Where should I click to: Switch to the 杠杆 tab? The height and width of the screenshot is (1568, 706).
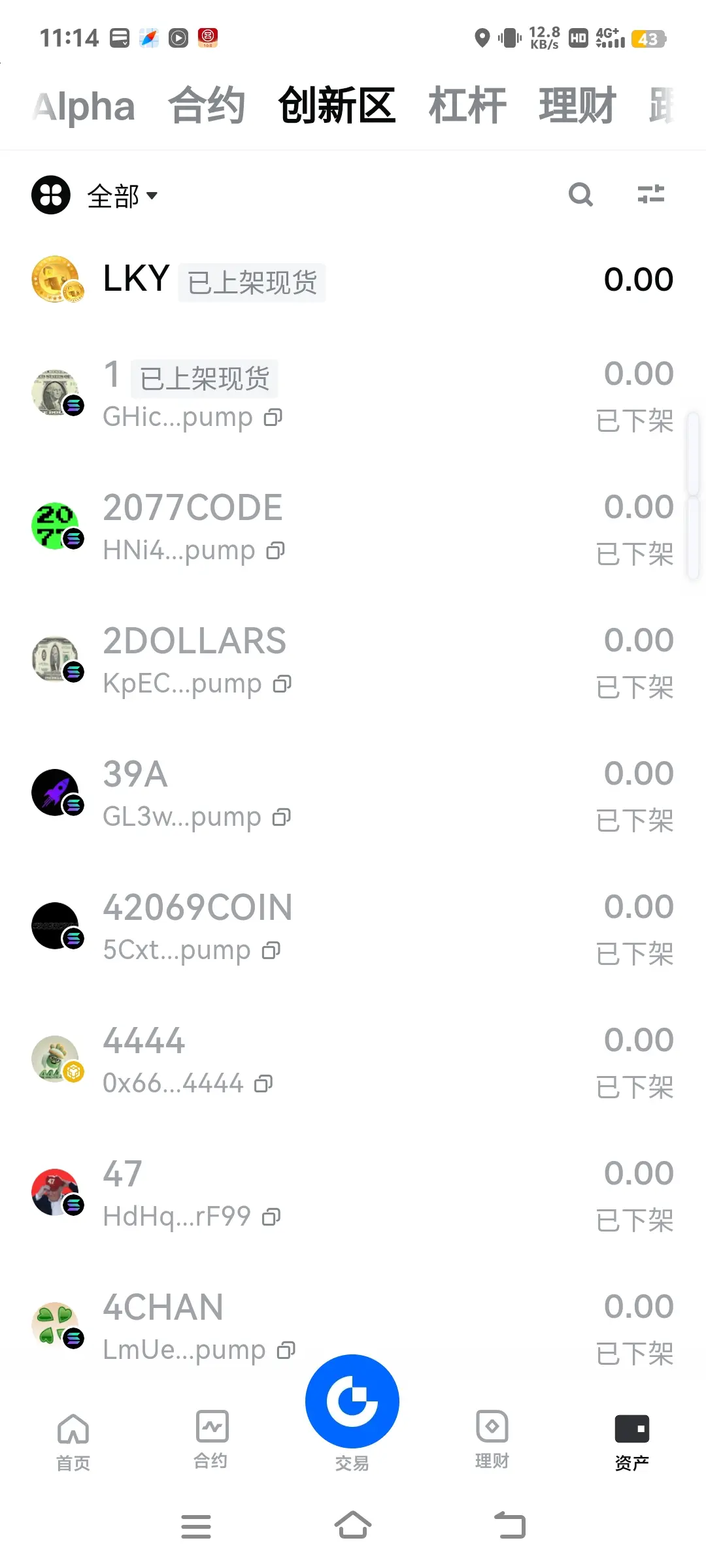(x=467, y=105)
